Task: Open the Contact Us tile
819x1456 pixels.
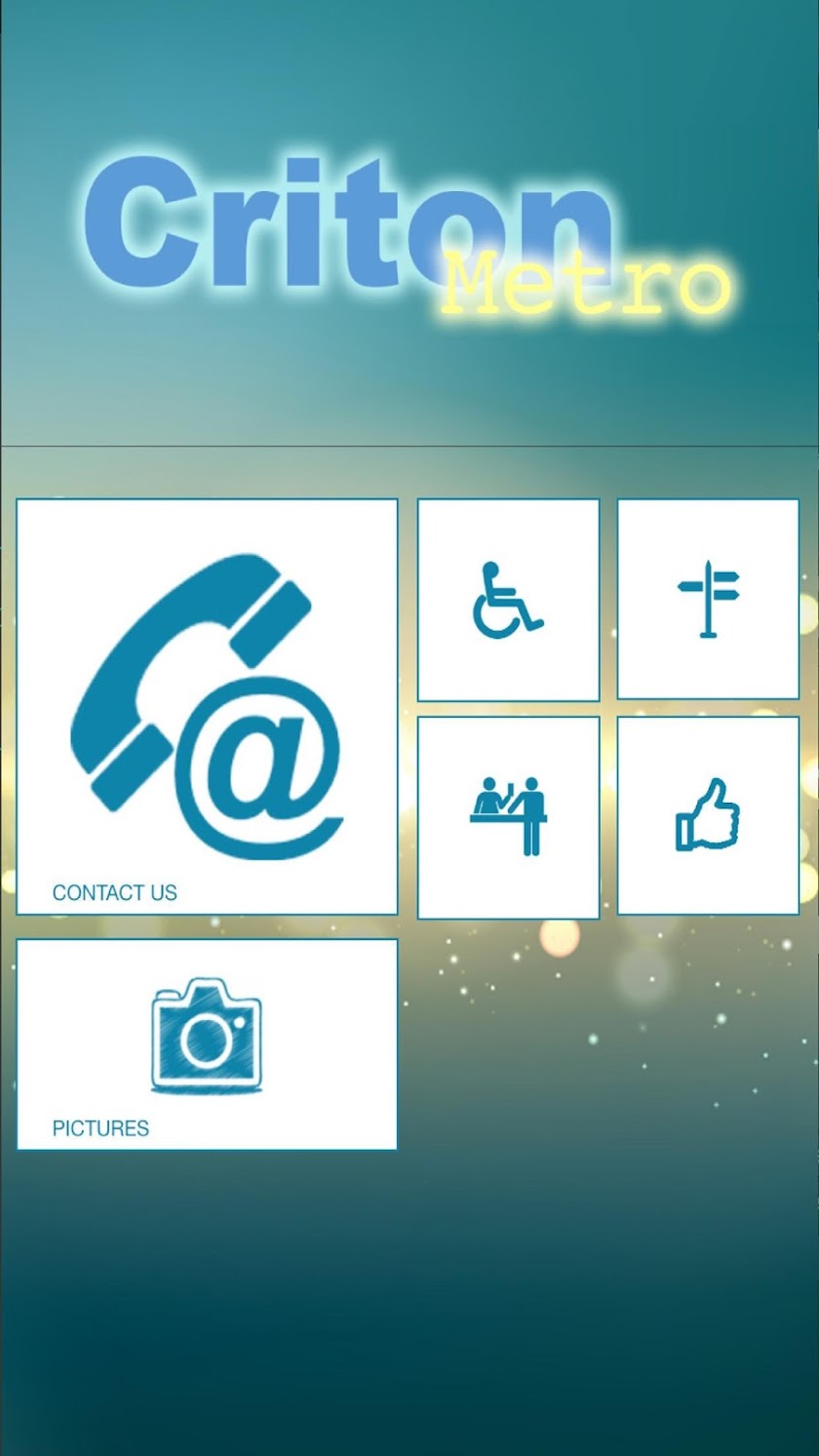Action: pyautogui.click(x=207, y=706)
